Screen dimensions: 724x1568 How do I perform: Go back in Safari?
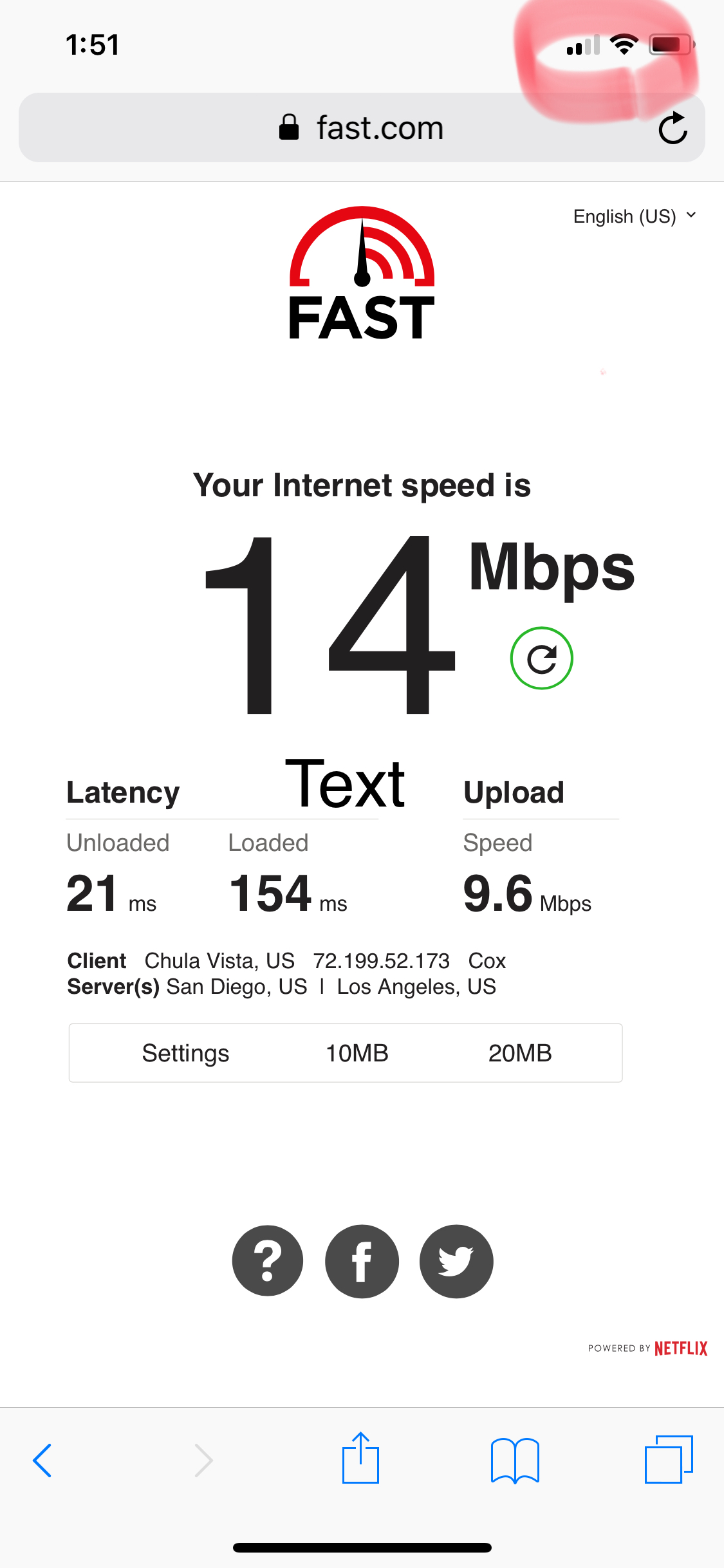pos(42,1460)
